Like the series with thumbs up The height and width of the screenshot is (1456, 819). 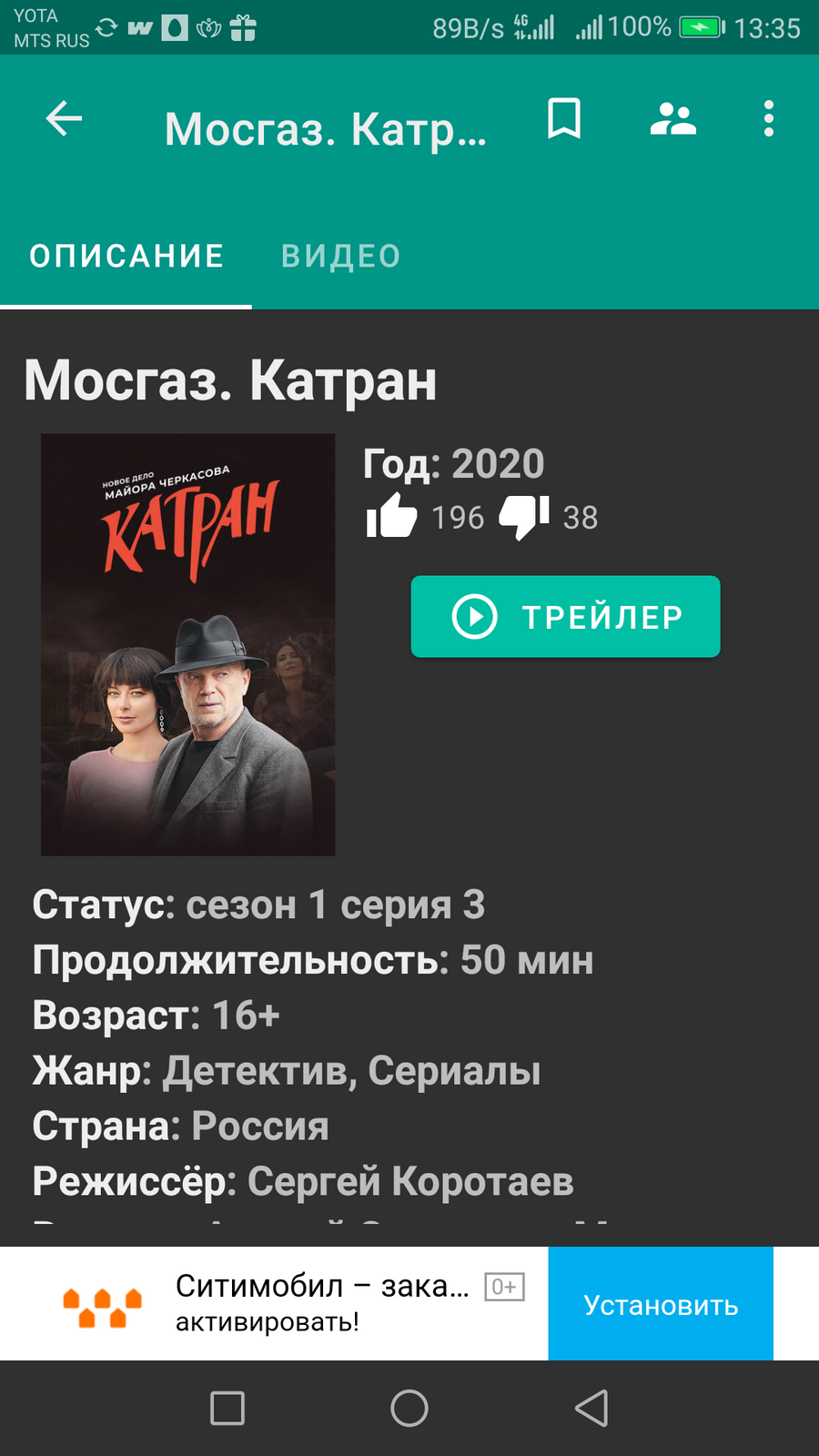point(391,516)
